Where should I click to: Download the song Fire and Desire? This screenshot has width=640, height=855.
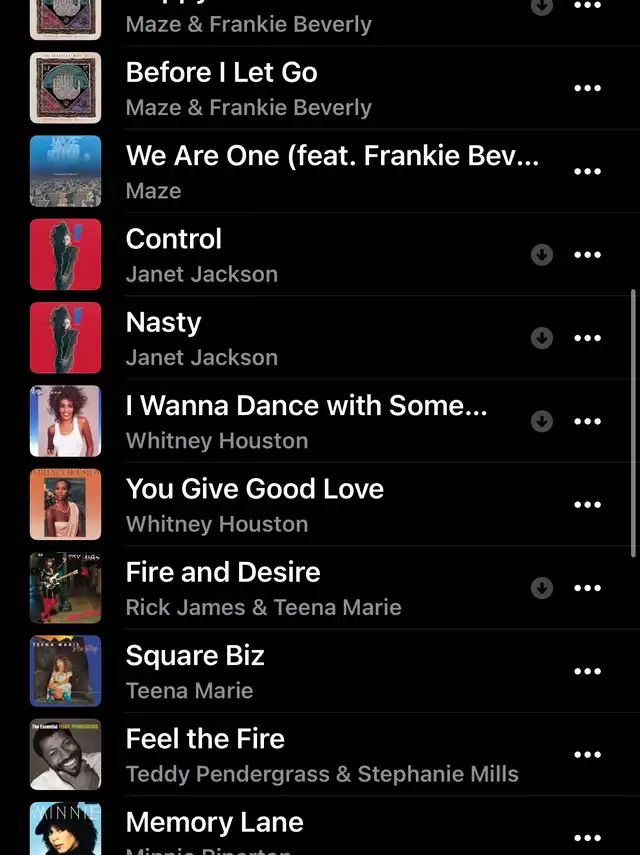[541, 588]
